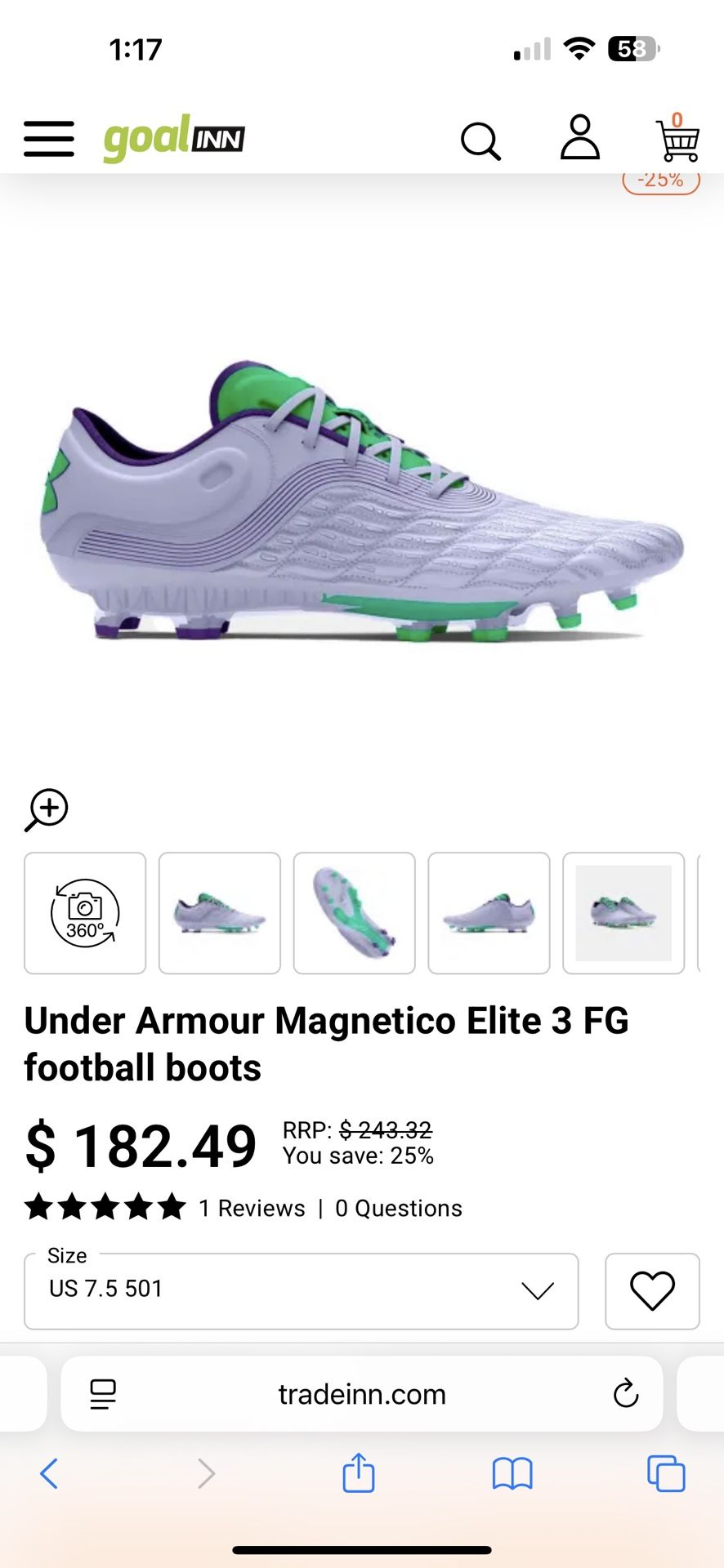Viewport: 724px width, 1568px height.
Task: Expand the Size dropdown
Action: (x=302, y=1291)
